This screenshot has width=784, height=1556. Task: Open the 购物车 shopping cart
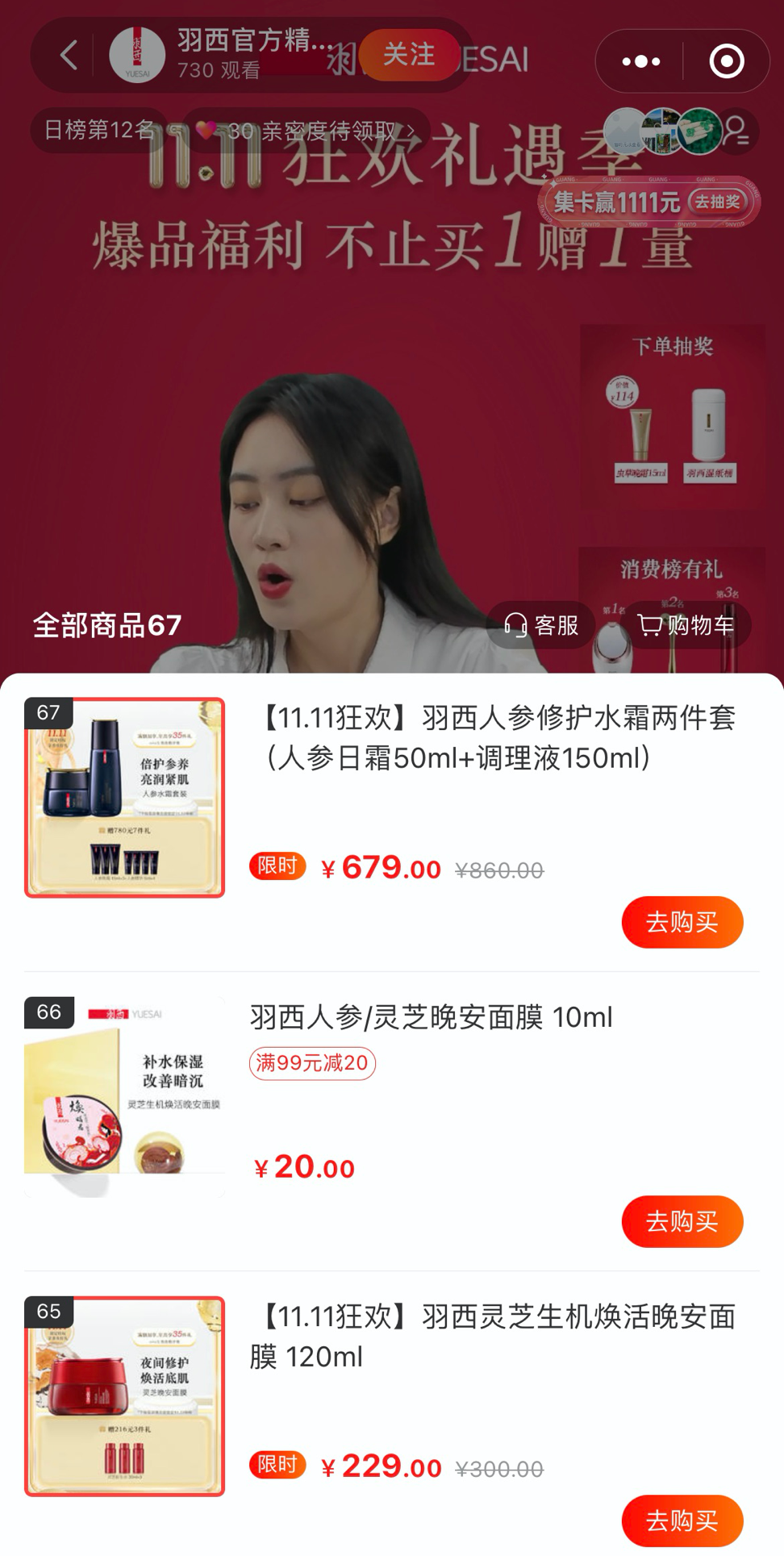[686, 625]
